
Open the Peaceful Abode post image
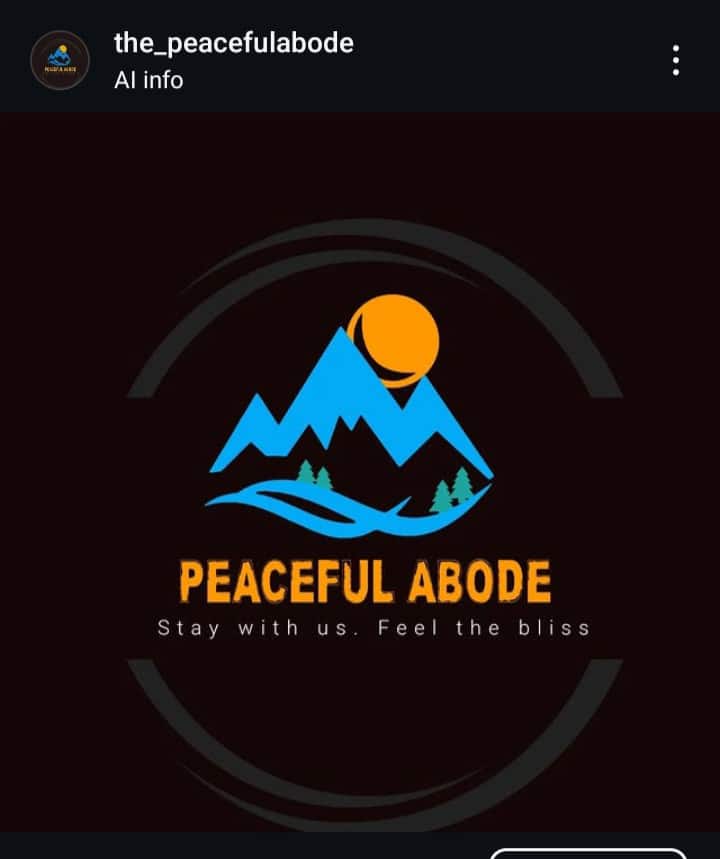(x=360, y=470)
